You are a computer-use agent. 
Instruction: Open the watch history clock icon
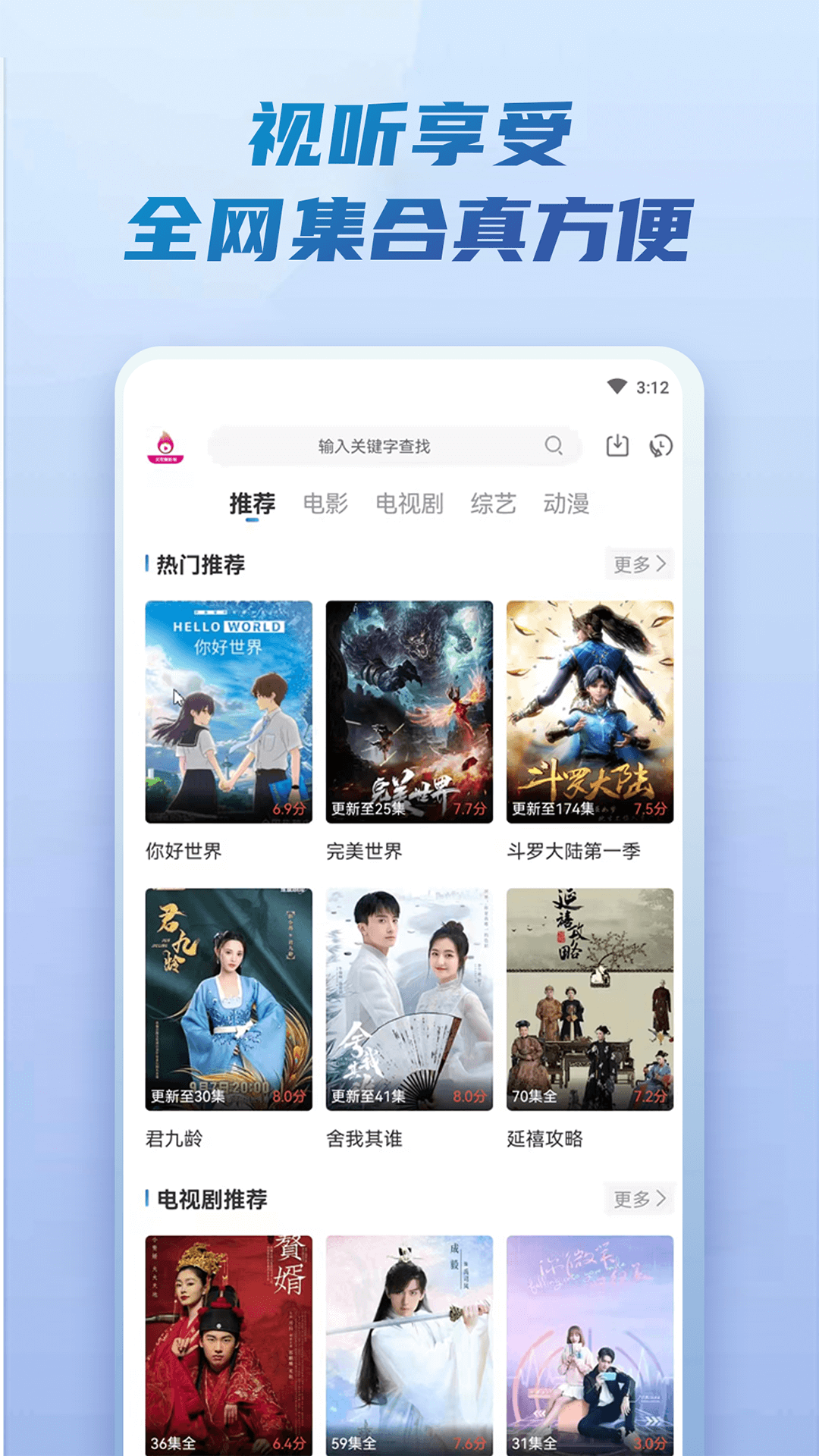coord(661,447)
